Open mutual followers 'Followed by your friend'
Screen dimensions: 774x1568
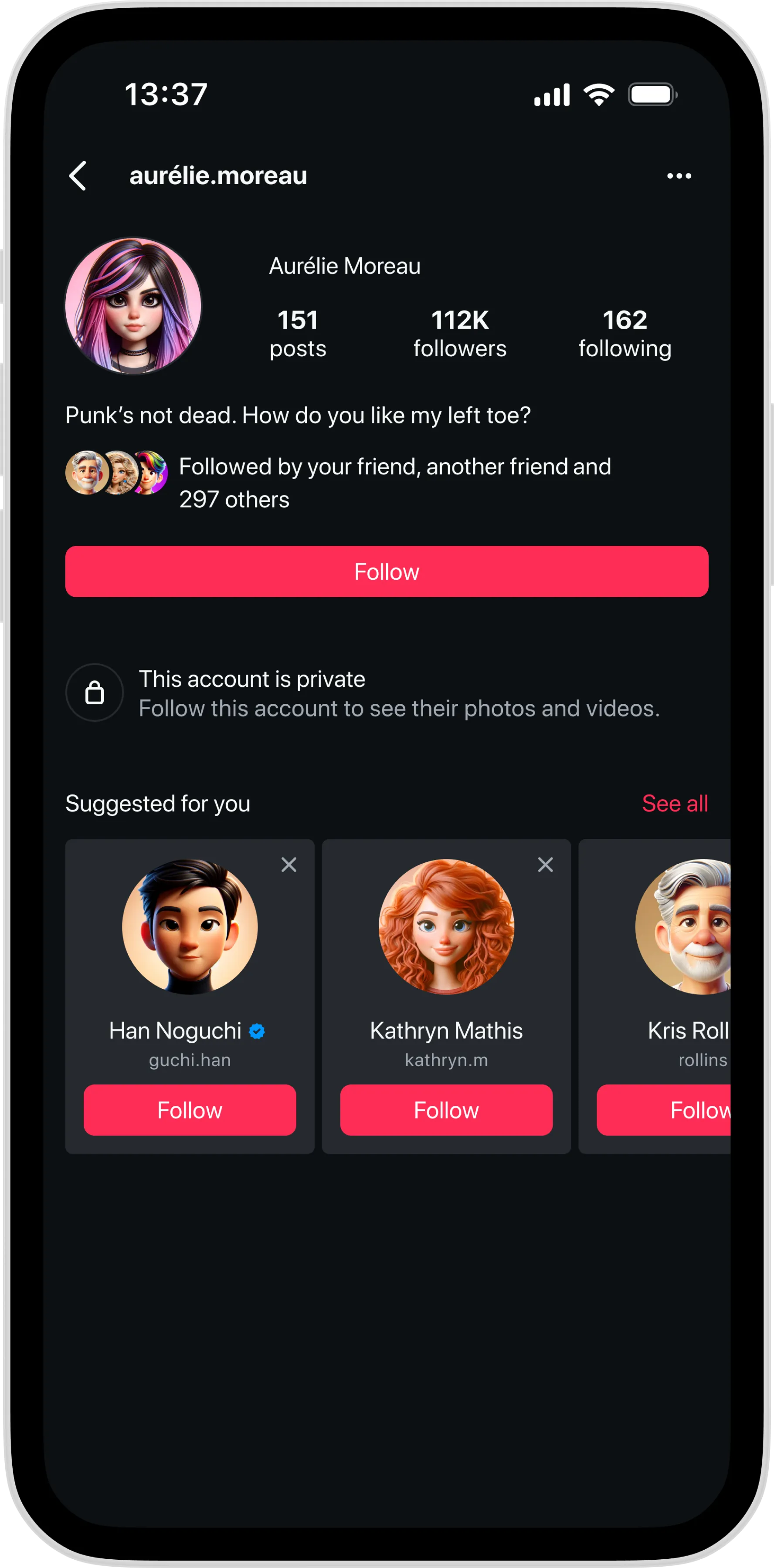394,483
